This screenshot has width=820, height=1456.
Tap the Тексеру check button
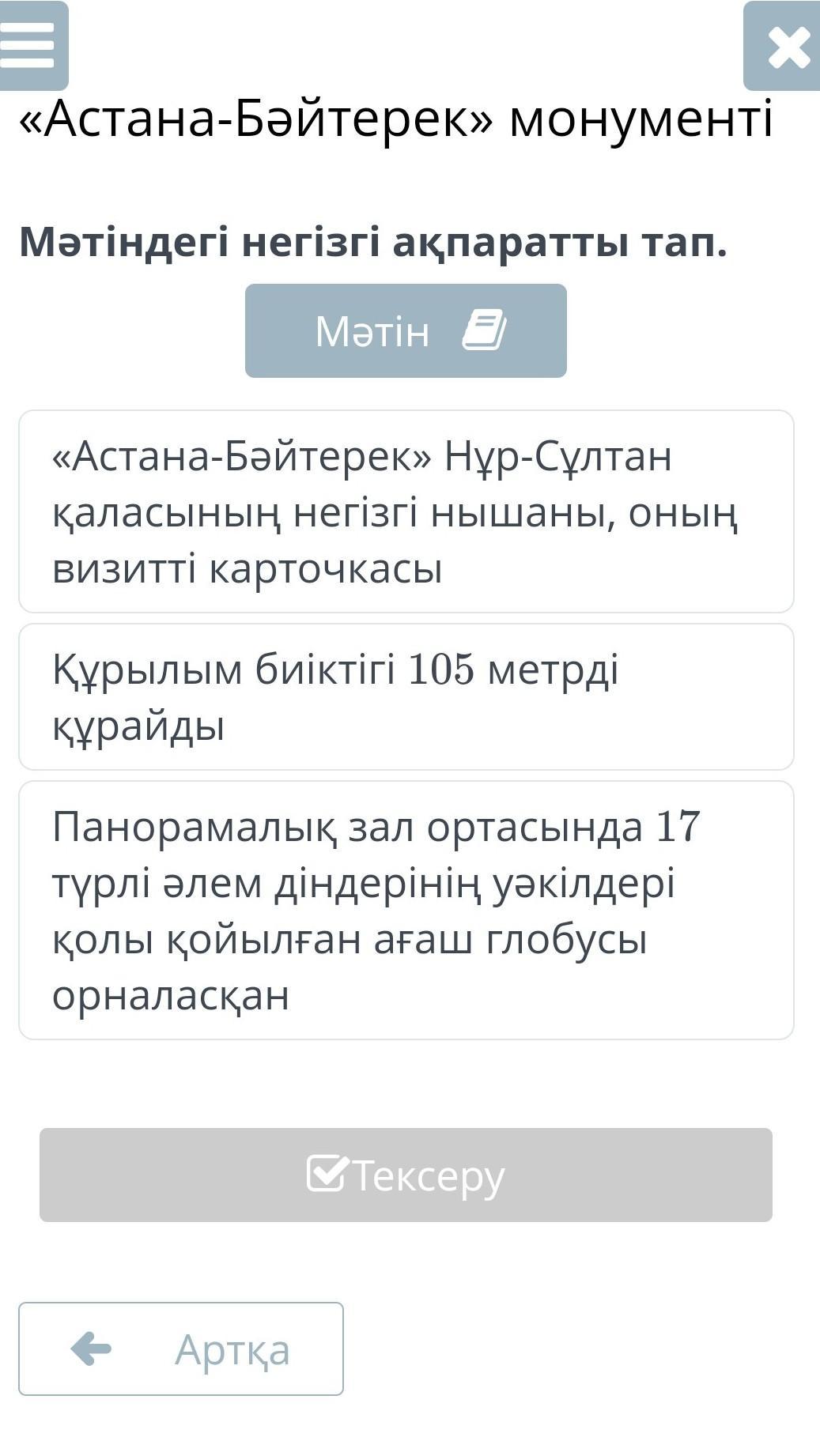coord(406,1175)
